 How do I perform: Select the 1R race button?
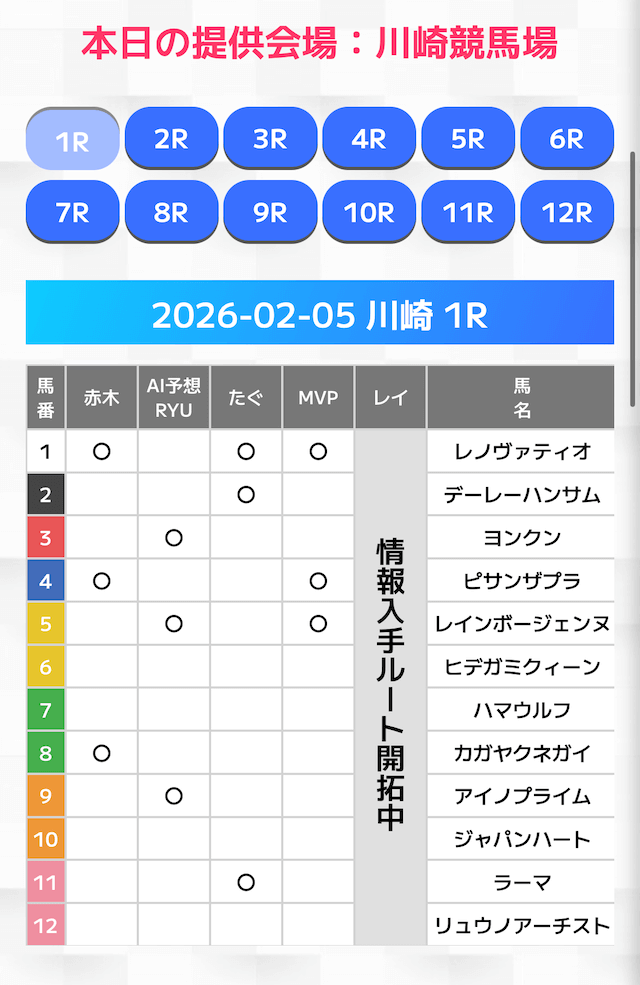(72, 139)
